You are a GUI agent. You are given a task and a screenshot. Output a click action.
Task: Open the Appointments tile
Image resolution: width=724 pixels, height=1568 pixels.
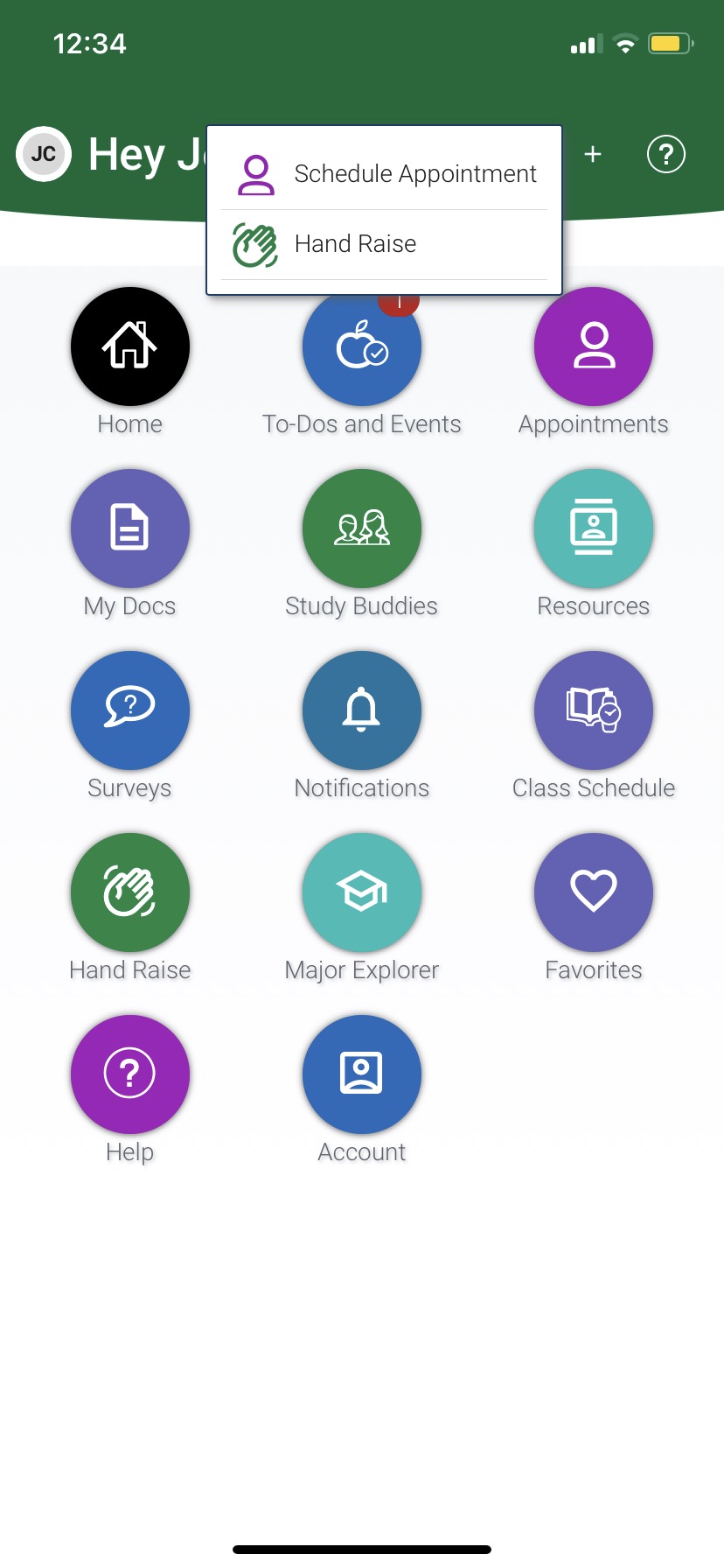[x=594, y=347]
